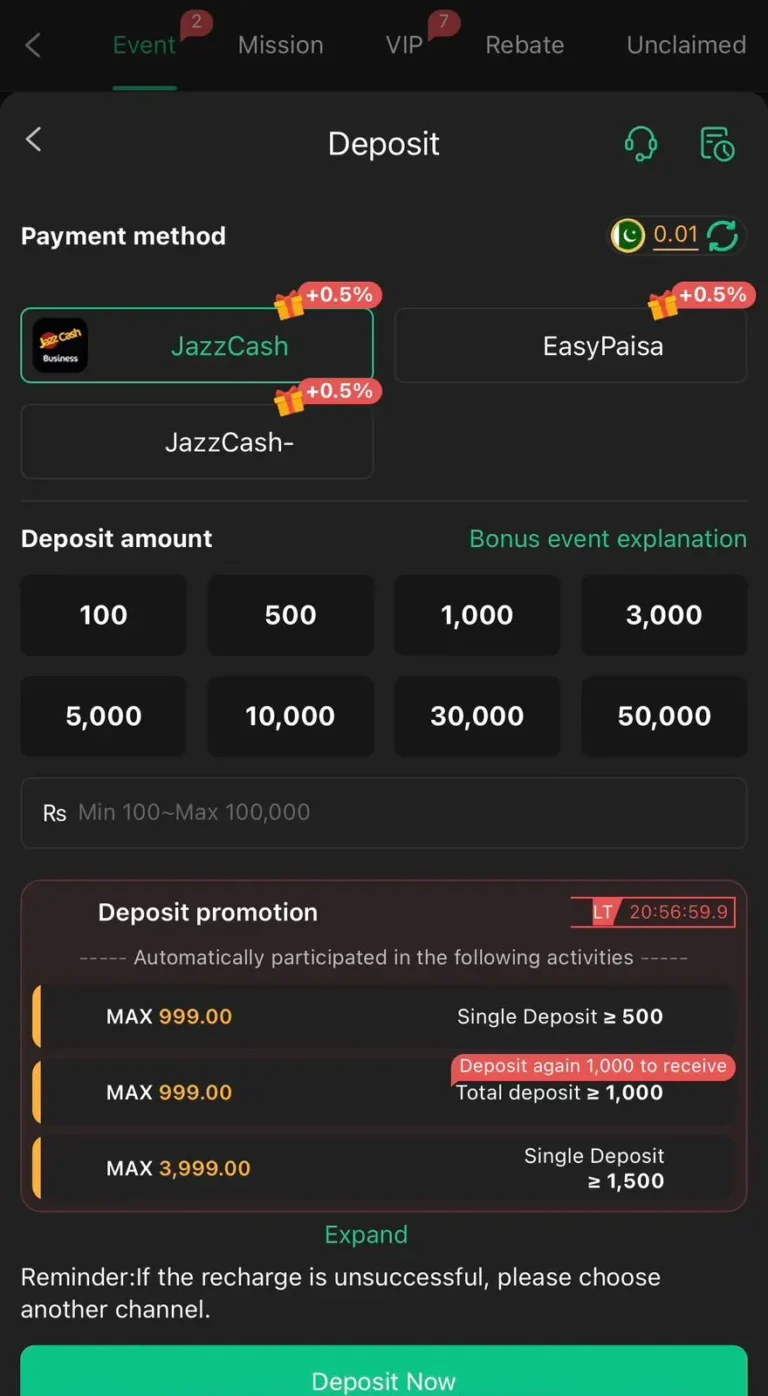Refresh the wallet balance
768x1396 pixels.
722,236
